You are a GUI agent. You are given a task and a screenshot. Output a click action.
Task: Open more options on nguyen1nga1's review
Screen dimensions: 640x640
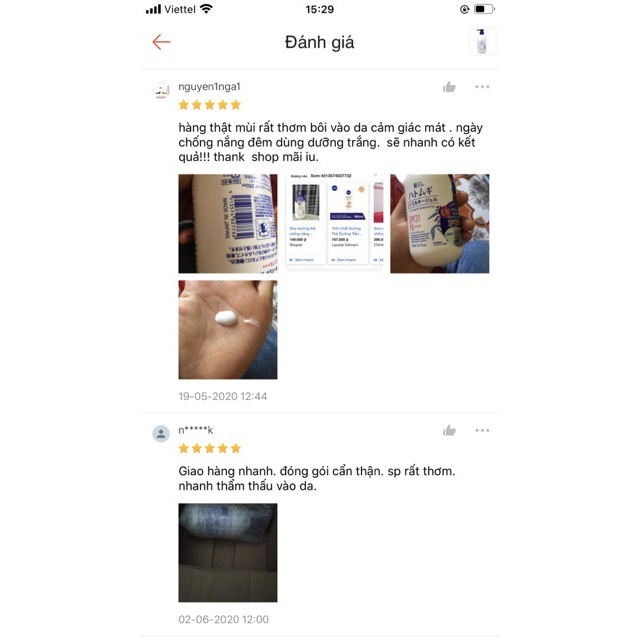(482, 87)
